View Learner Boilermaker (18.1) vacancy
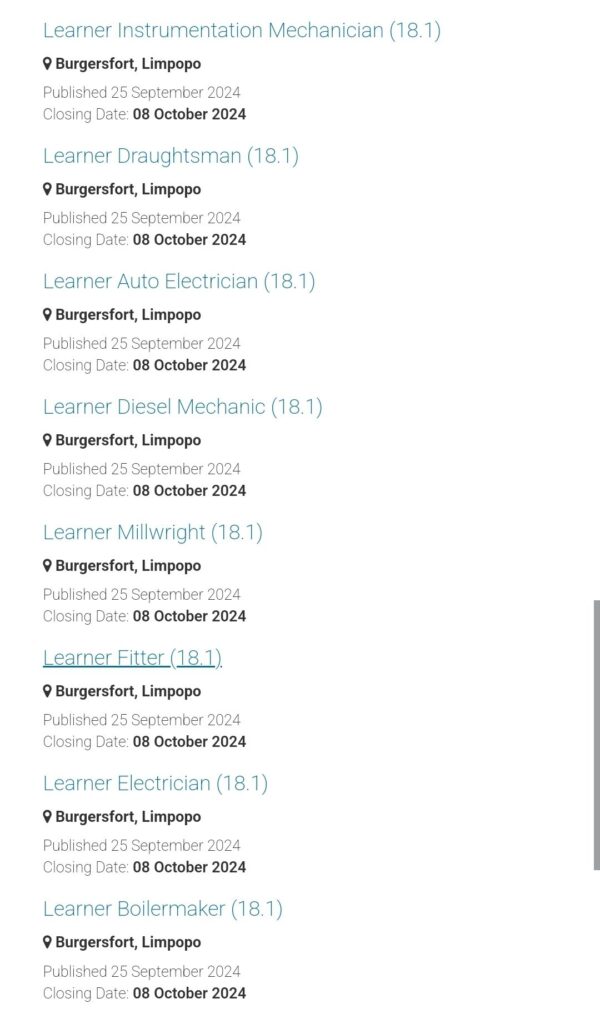Image resolution: width=600 pixels, height=1024 pixels. tap(162, 909)
